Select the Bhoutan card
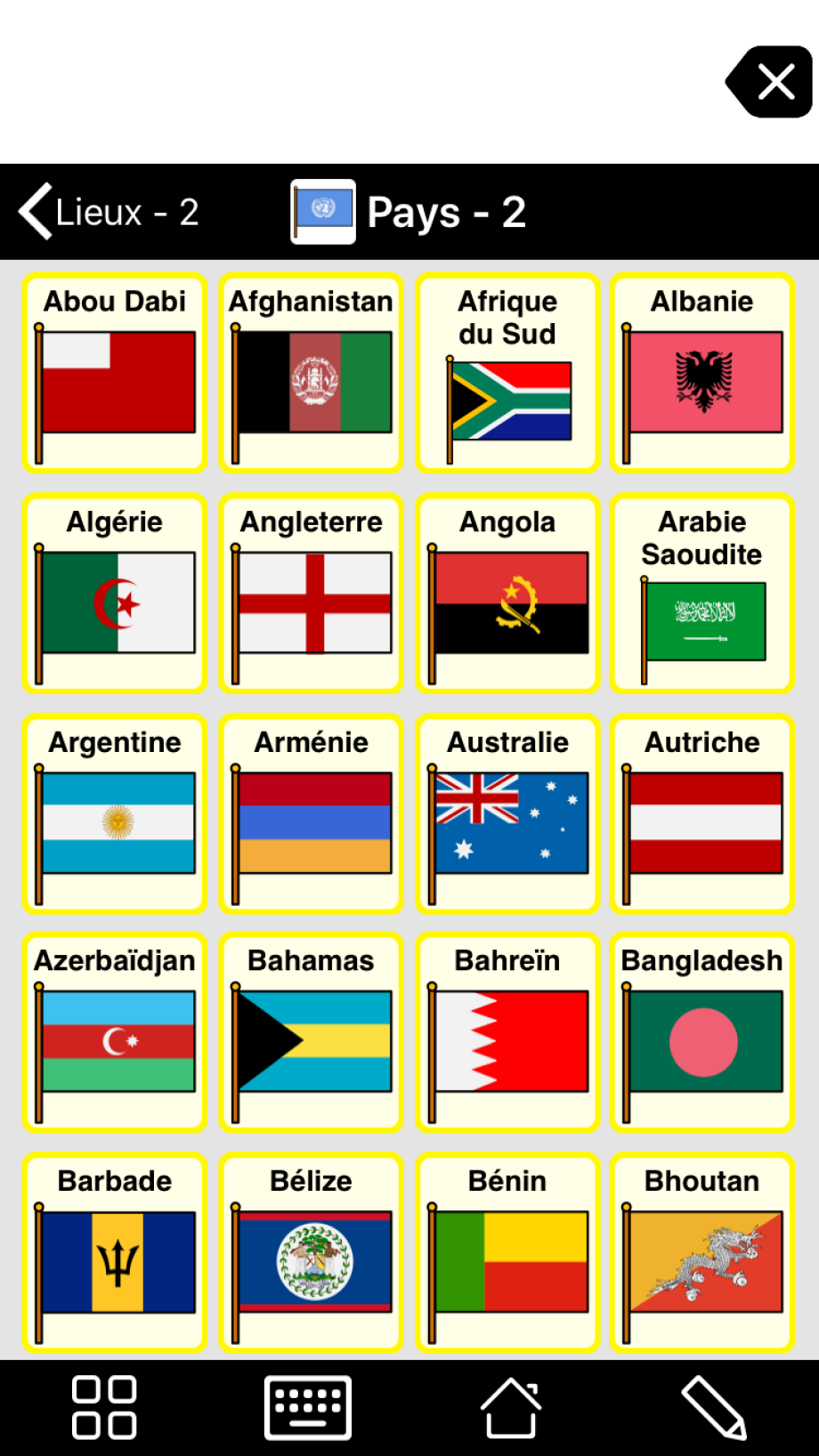The image size is (819, 1456). 701,1252
